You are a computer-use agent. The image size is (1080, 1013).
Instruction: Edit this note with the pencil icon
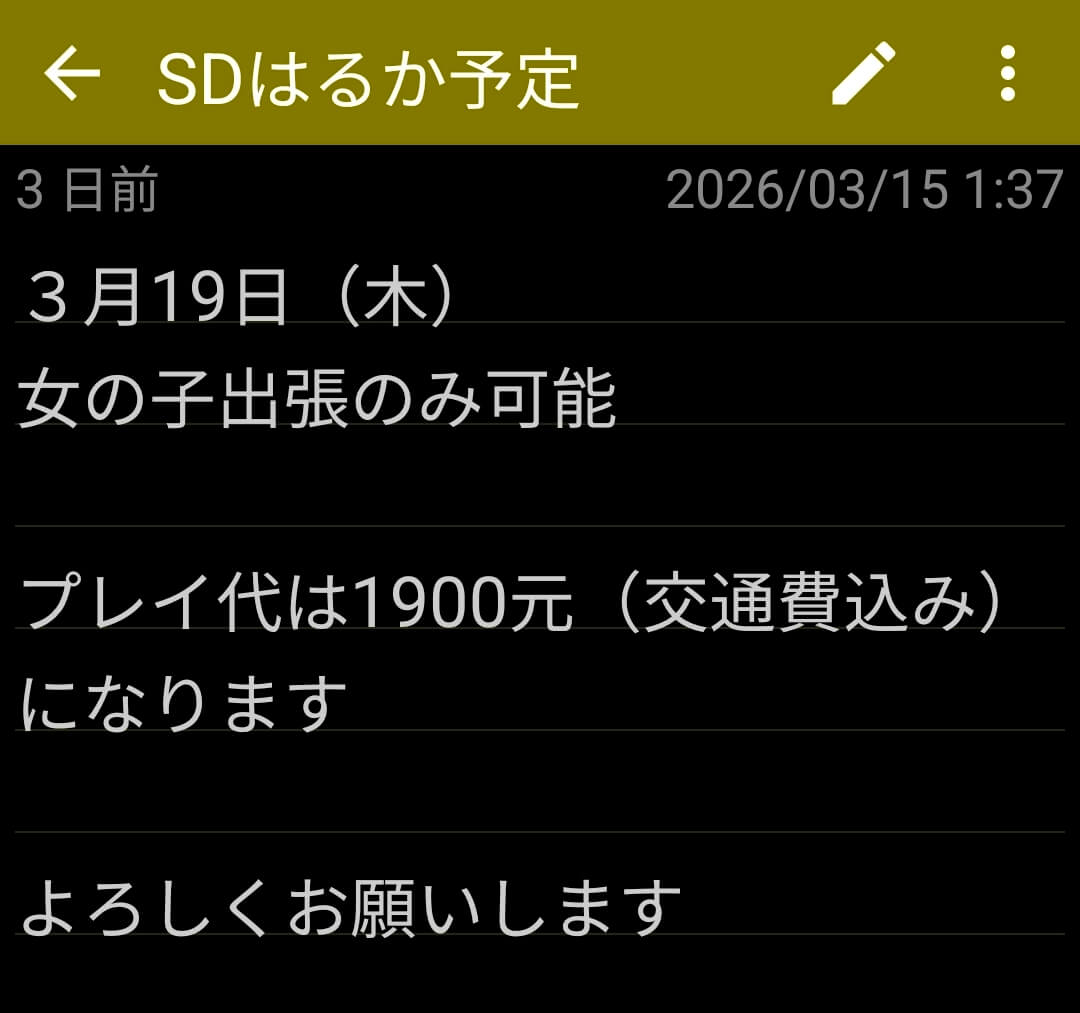863,74
